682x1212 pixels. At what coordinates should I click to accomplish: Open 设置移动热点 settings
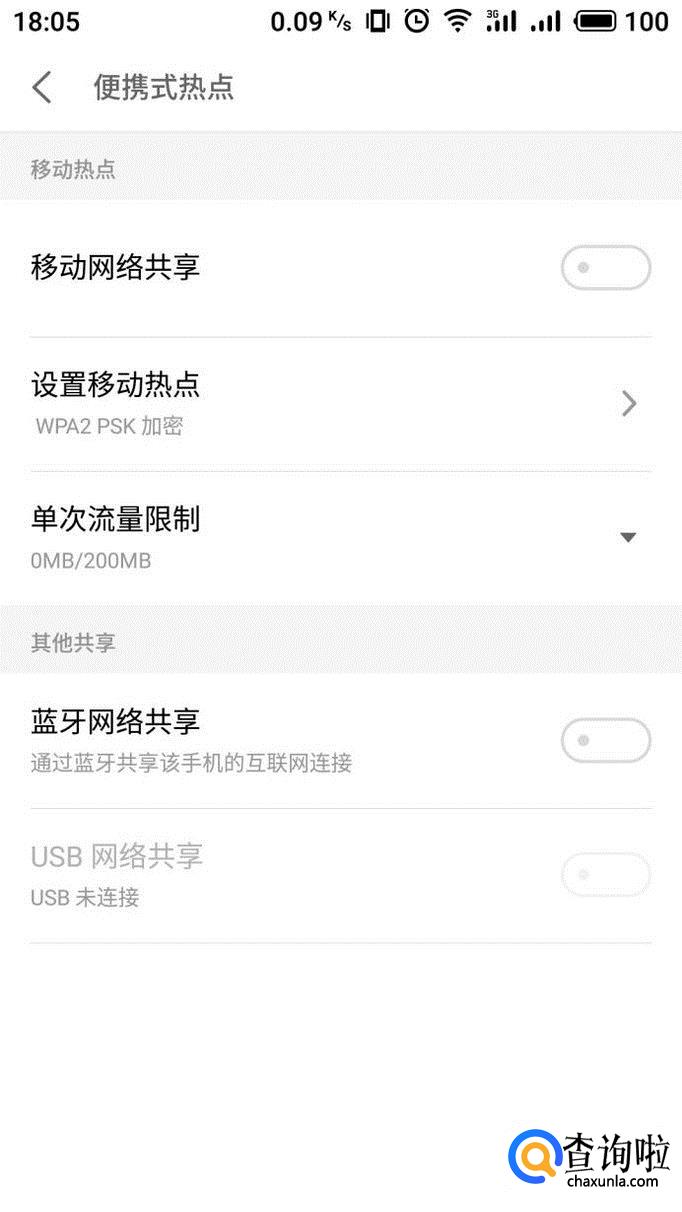pos(340,403)
